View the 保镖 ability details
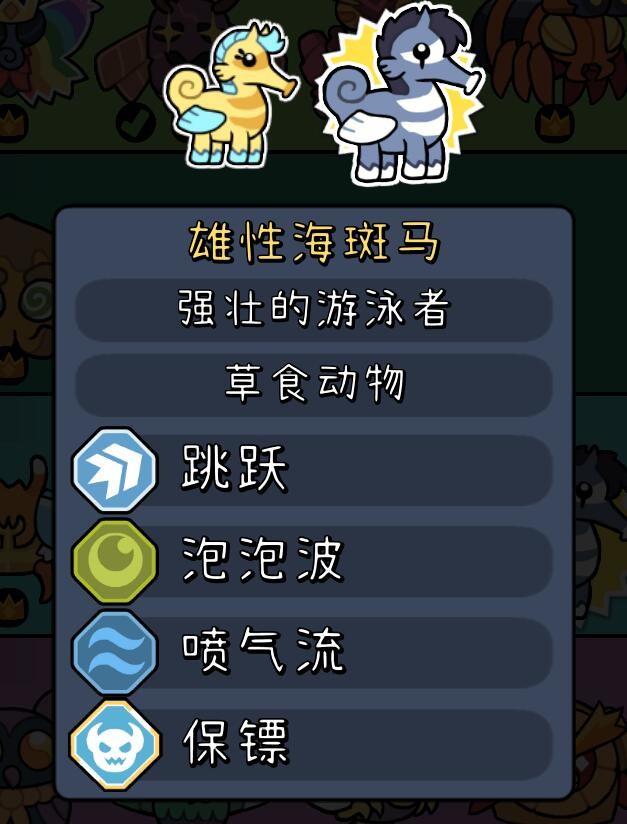The height and width of the screenshot is (824, 627). pos(313,744)
